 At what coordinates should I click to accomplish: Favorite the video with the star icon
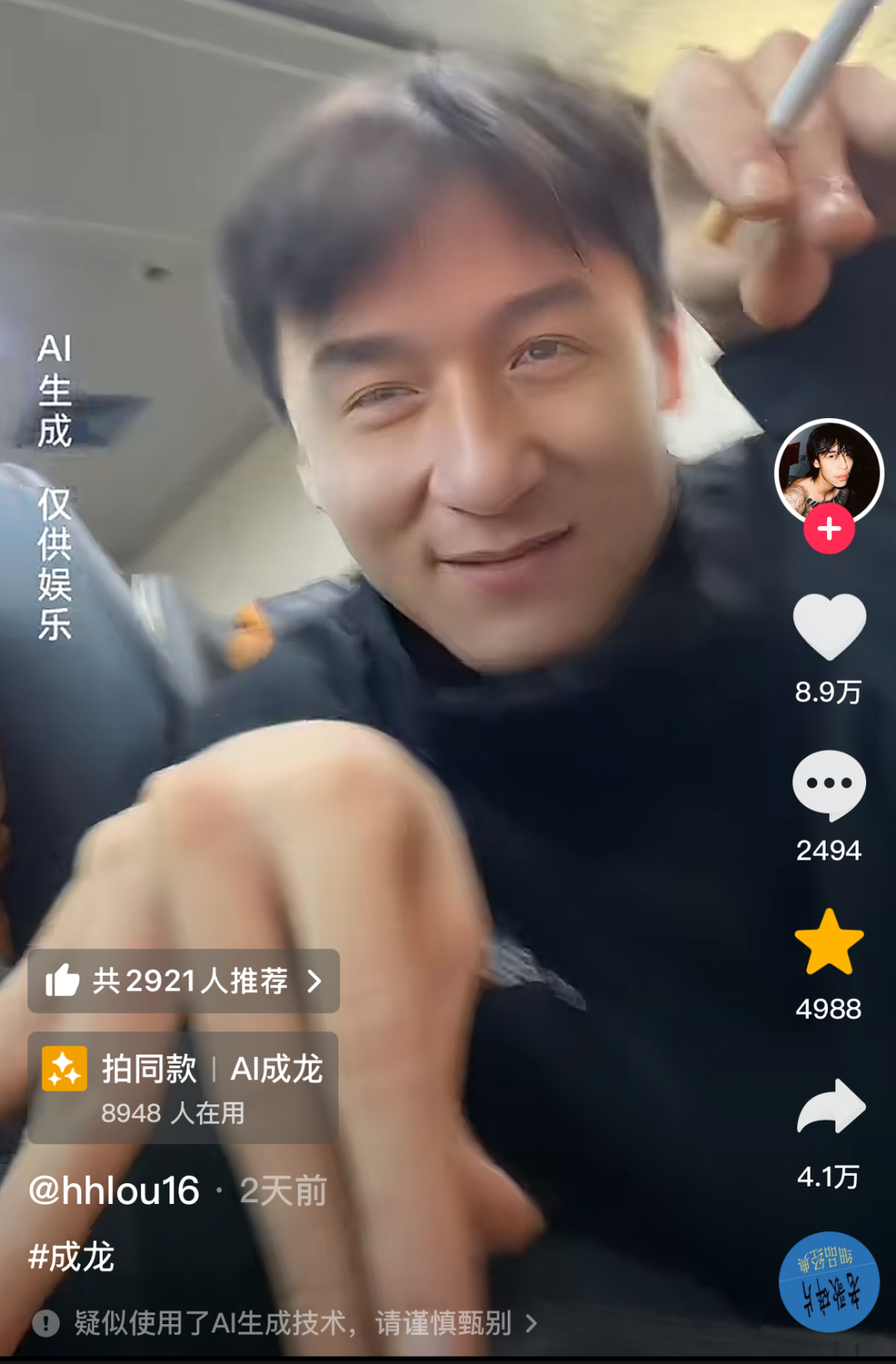click(x=829, y=943)
